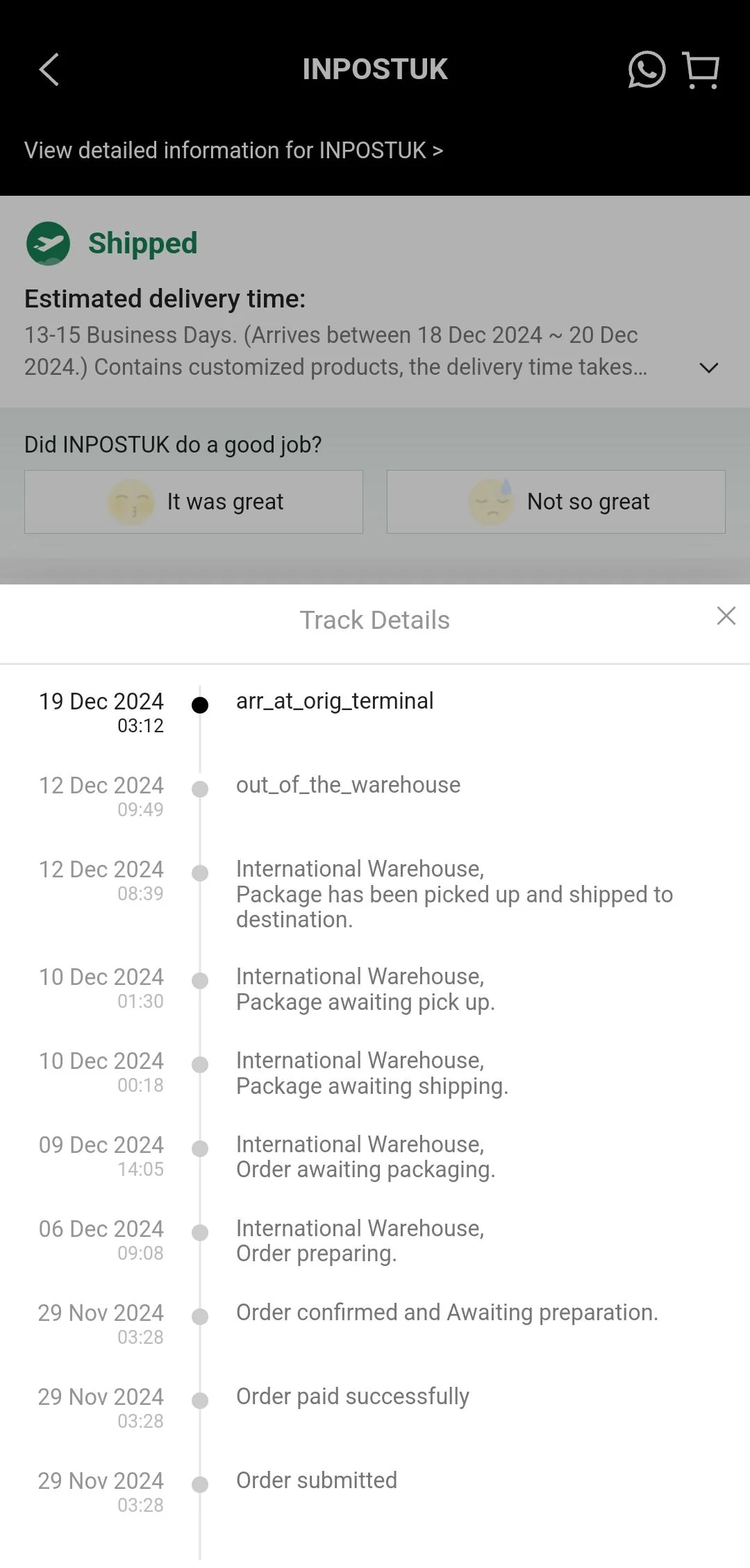
Task: Tap the sweating face emoji next to Not so great
Action: [x=491, y=502]
